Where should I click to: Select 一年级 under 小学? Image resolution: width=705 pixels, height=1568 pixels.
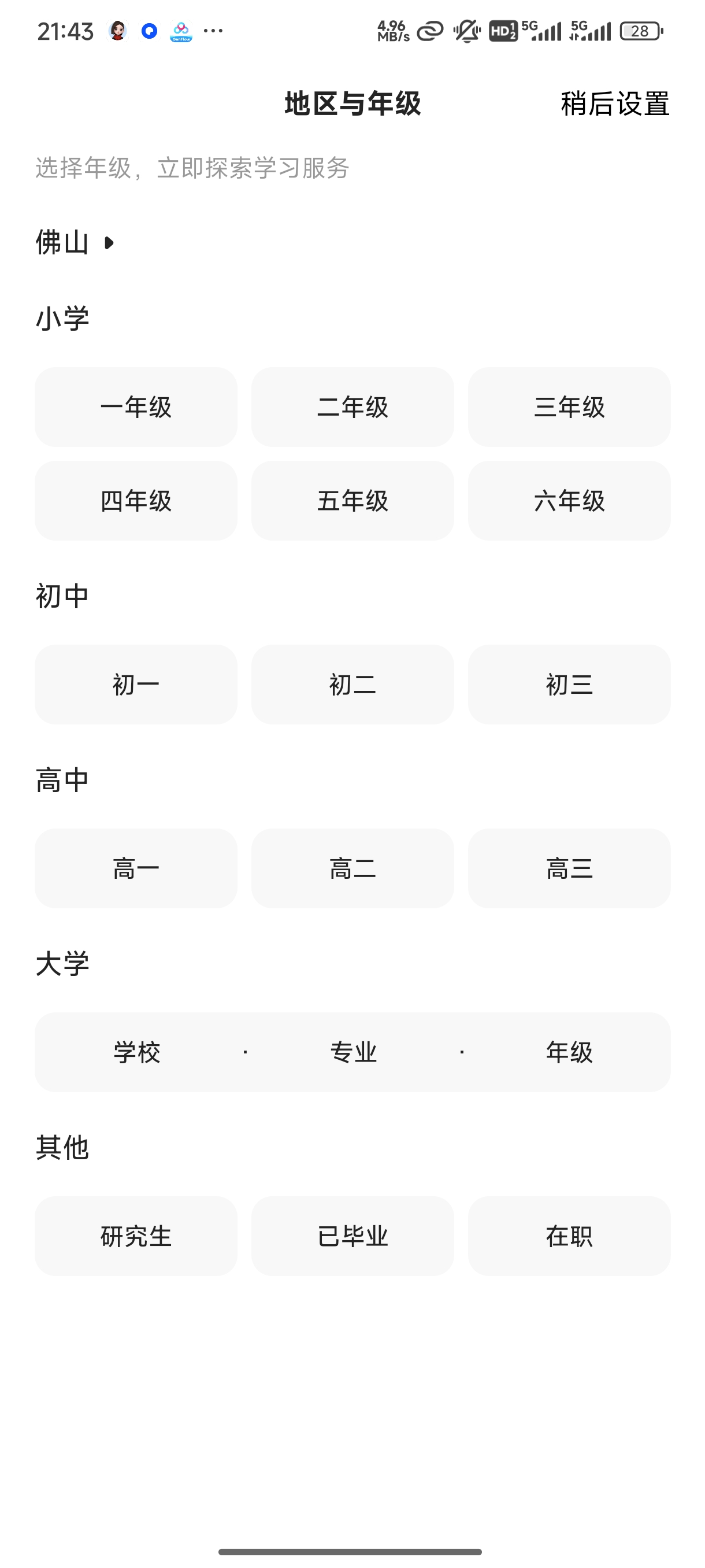(136, 408)
